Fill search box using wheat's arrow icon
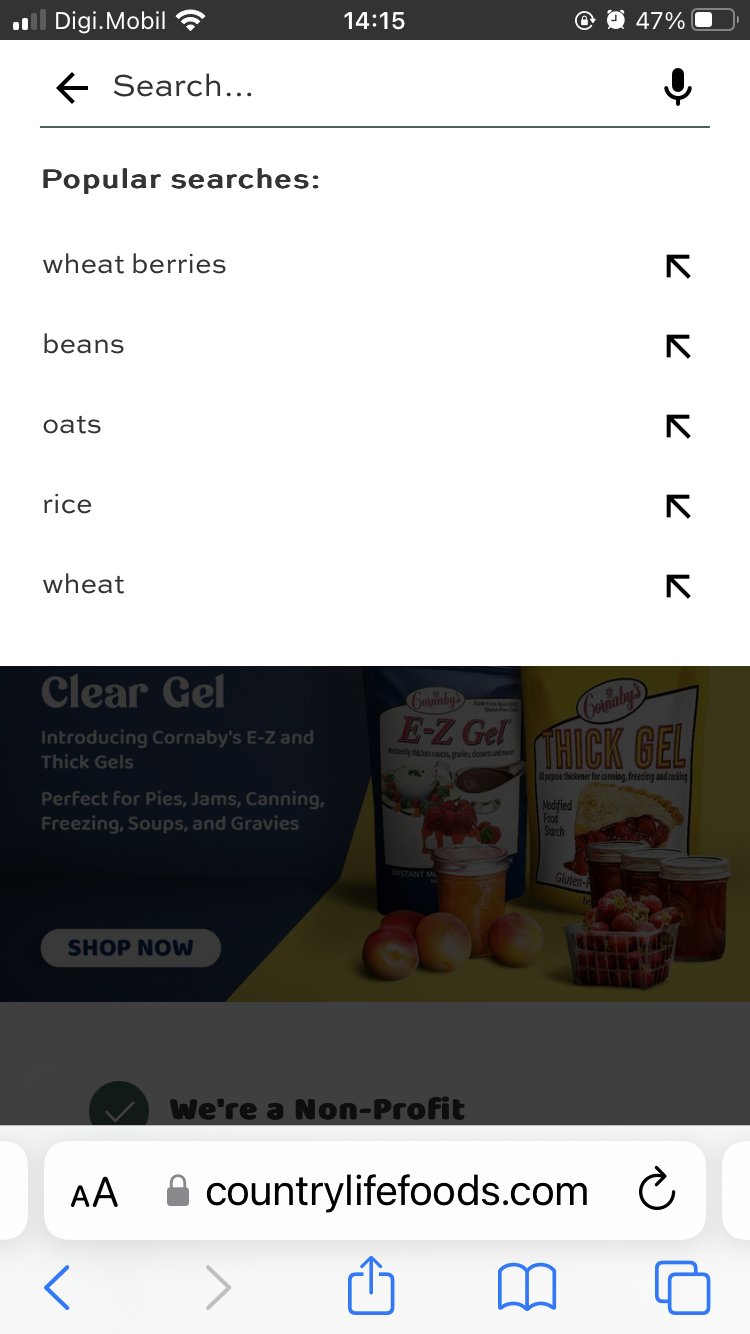The width and height of the screenshot is (750, 1334). coord(678,586)
